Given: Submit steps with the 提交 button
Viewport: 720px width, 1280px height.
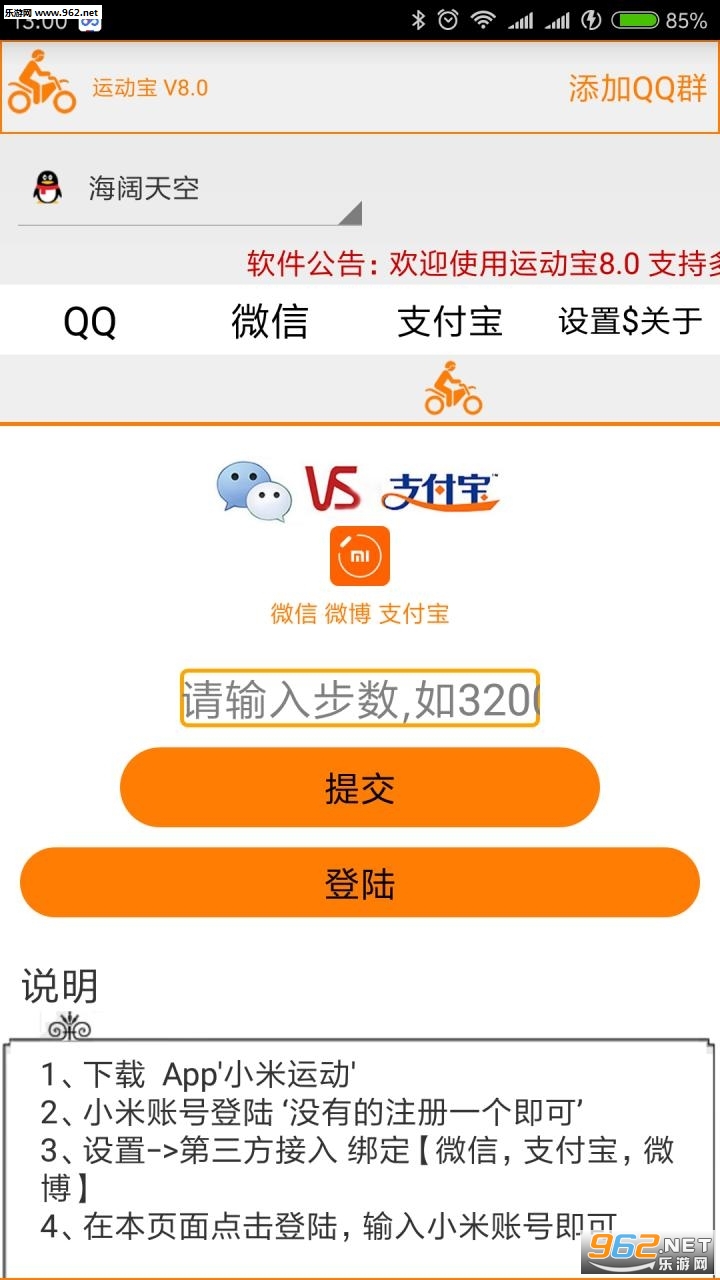Looking at the screenshot, I should tap(360, 788).
